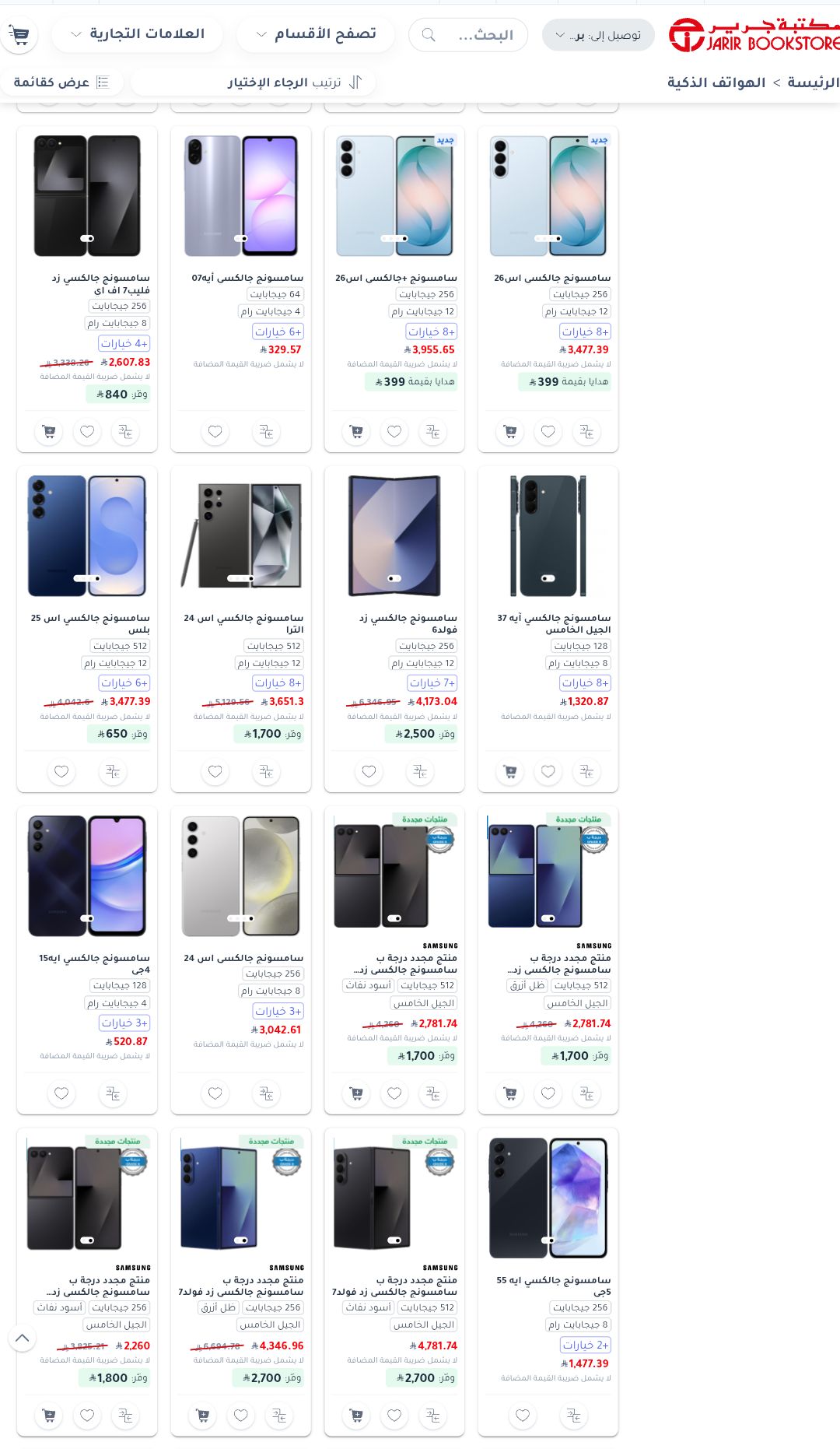Add Galaxy Z Flip 7 FE to wishlist

pyautogui.click(x=87, y=431)
